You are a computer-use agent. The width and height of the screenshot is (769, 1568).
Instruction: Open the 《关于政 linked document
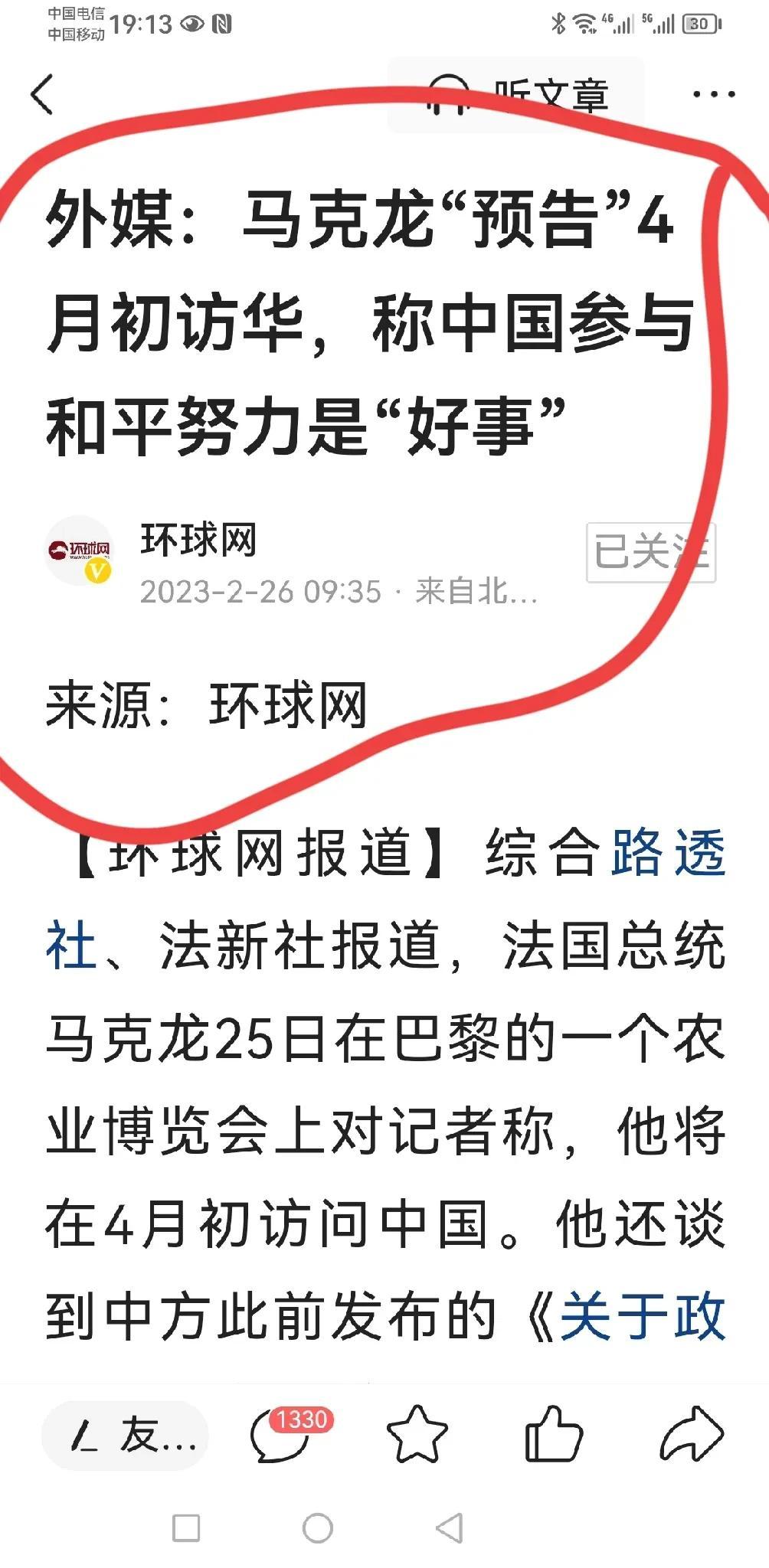coord(642,1316)
